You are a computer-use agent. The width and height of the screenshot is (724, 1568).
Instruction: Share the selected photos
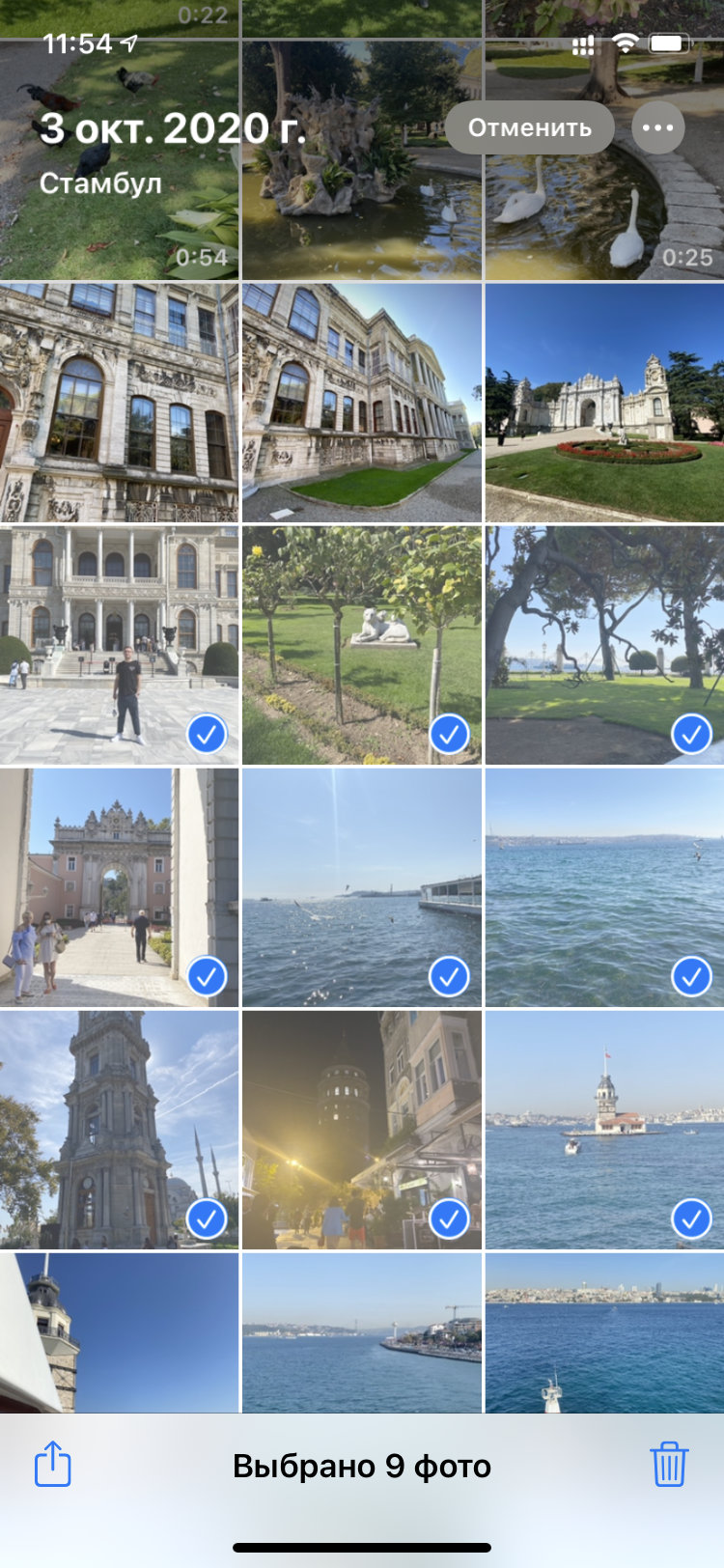click(x=53, y=1464)
